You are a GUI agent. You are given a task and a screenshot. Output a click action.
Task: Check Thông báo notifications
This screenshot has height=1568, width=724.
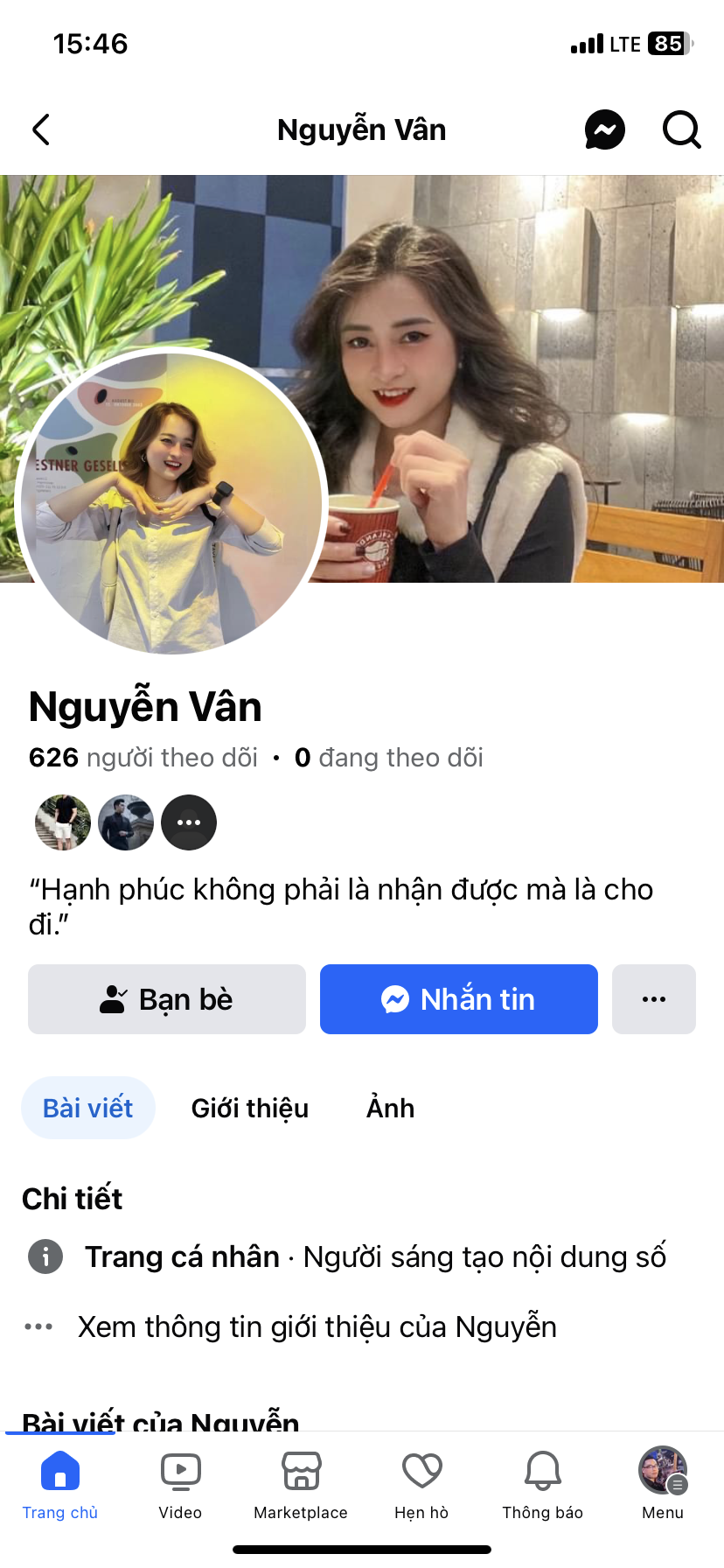coord(542,1483)
